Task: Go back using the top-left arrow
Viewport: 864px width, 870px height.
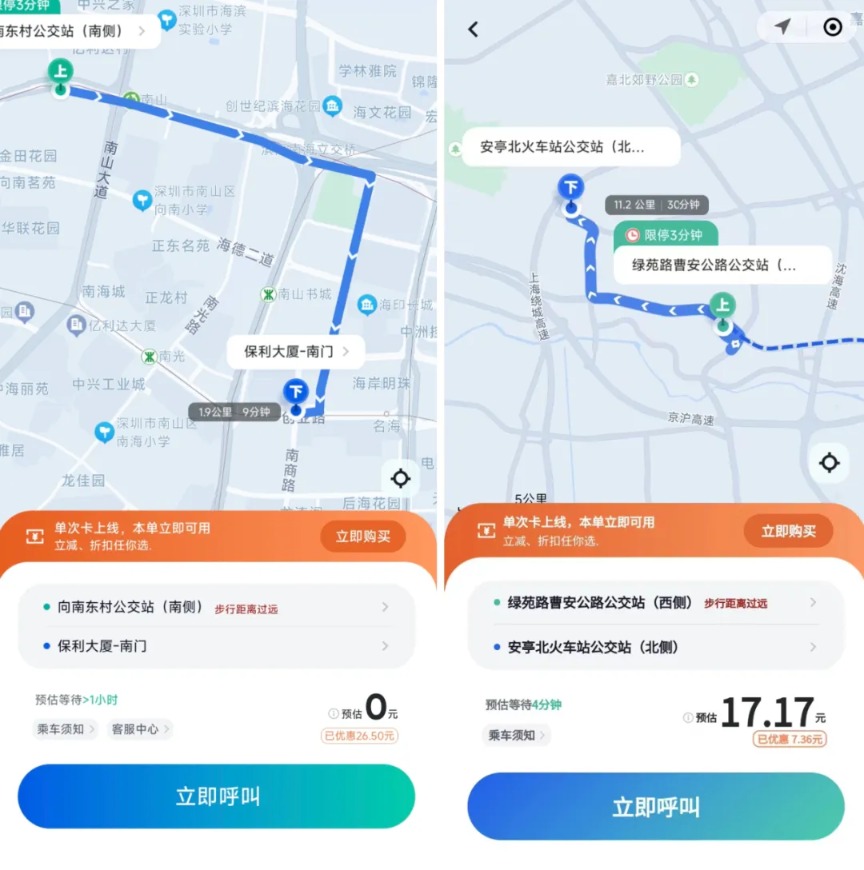Action: pos(473,29)
